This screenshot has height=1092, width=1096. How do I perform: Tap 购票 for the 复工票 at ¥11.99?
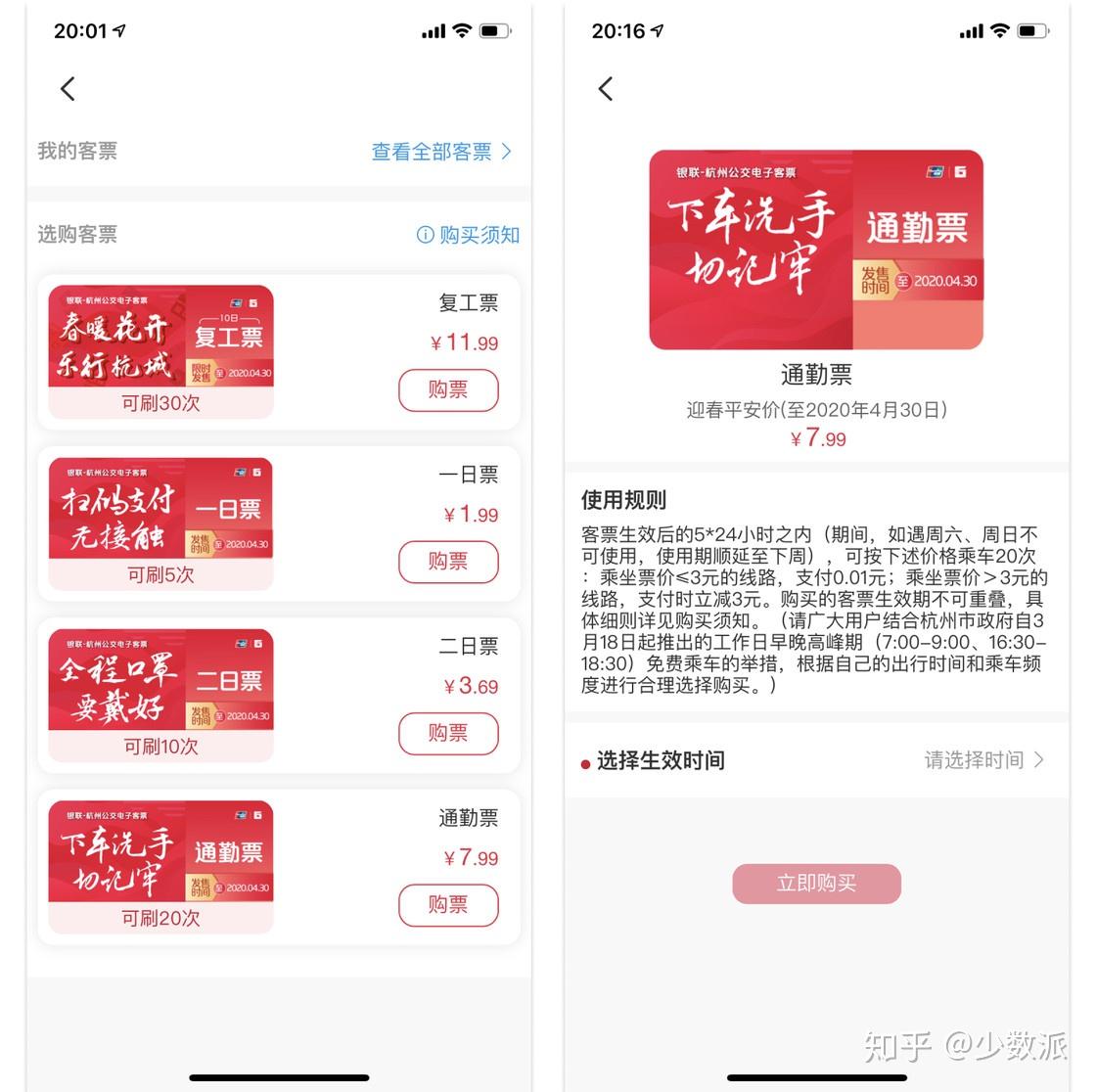(x=448, y=390)
